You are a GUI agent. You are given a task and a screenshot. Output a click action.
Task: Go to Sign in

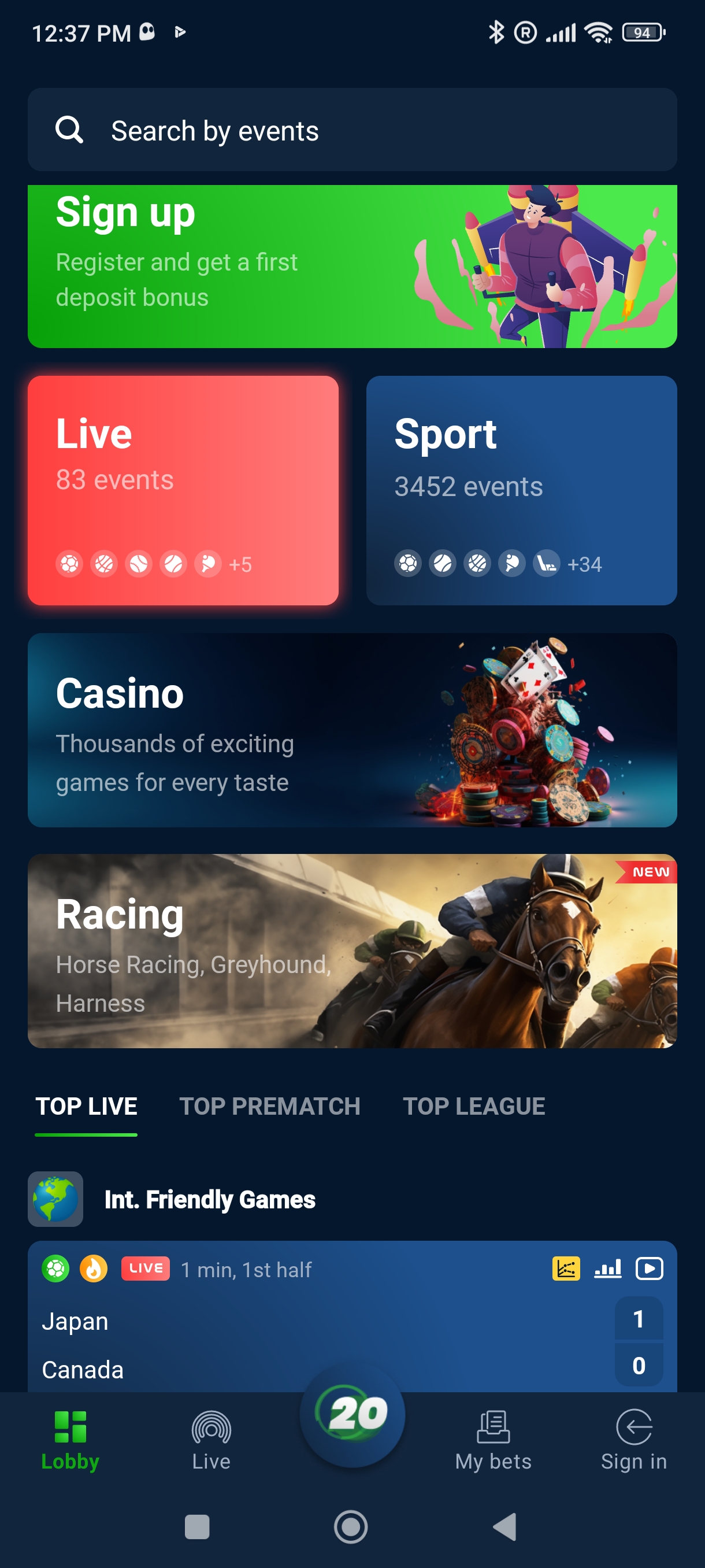click(634, 1440)
